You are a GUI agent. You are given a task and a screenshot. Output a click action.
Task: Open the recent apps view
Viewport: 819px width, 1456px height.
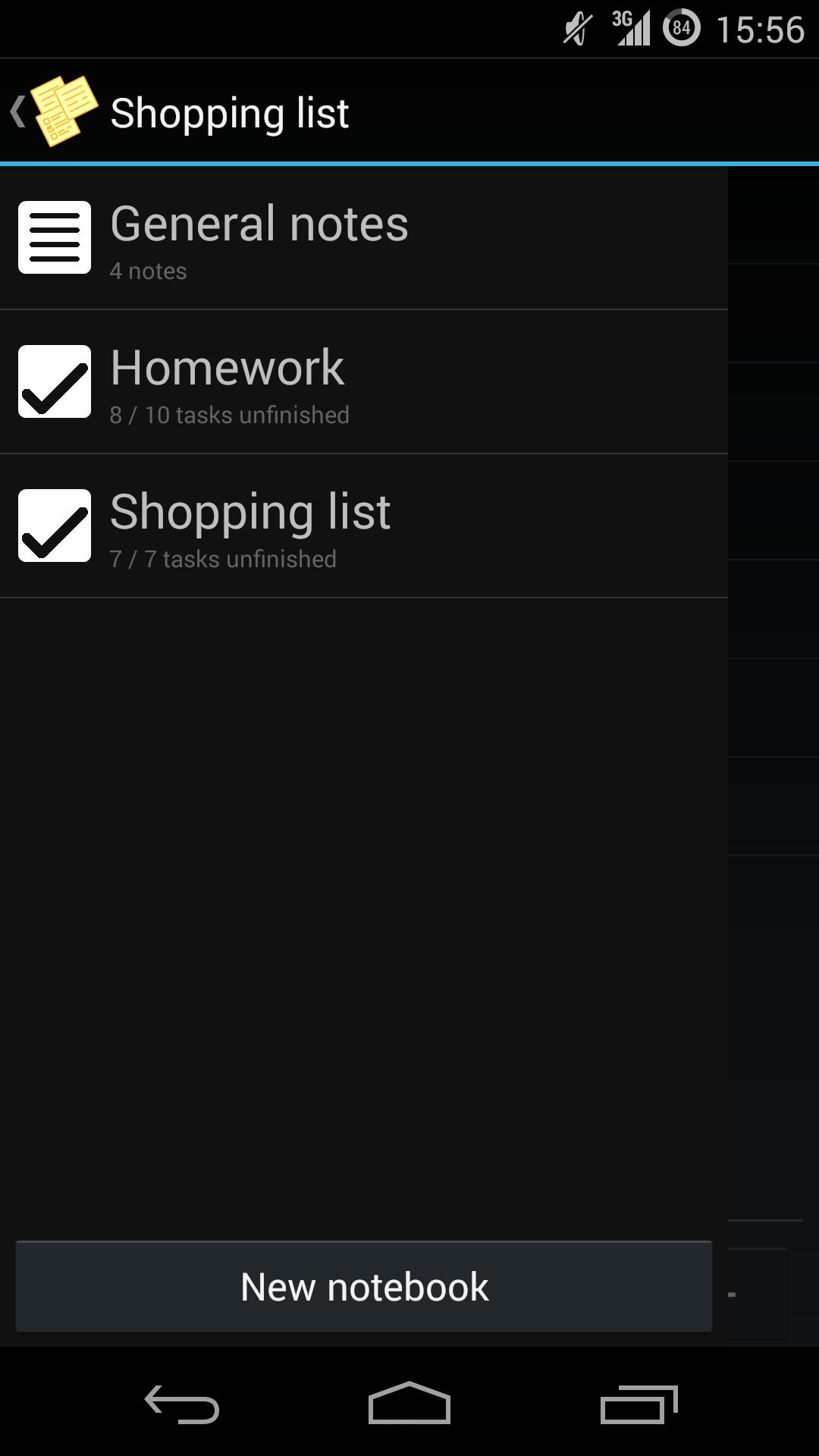click(x=639, y=1404)
